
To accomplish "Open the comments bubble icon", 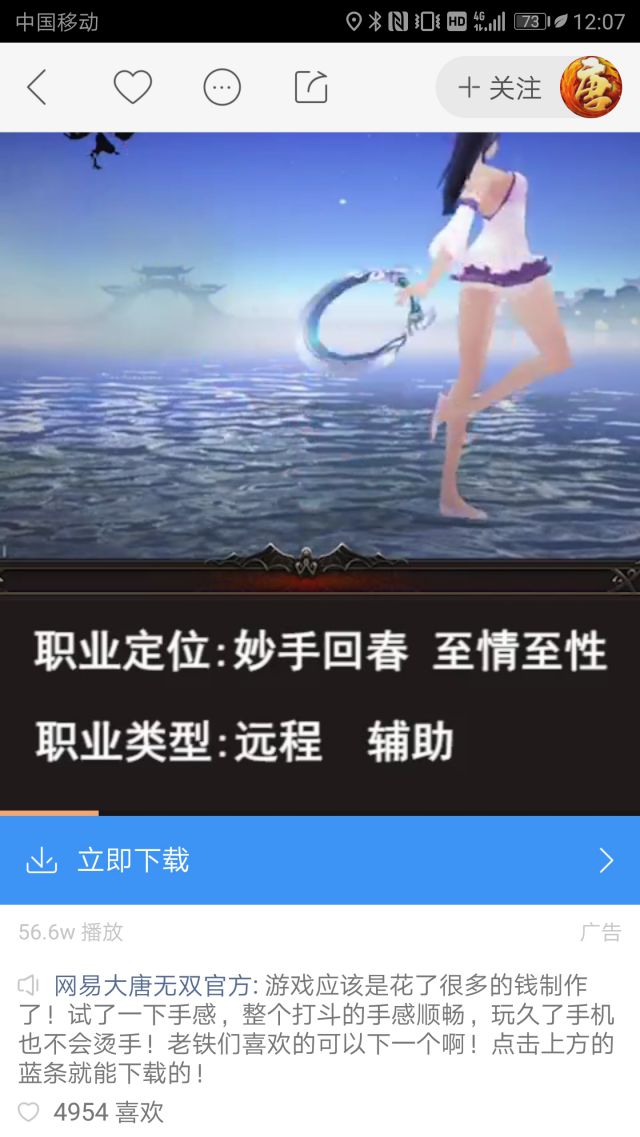I will (x=222, y=88).
